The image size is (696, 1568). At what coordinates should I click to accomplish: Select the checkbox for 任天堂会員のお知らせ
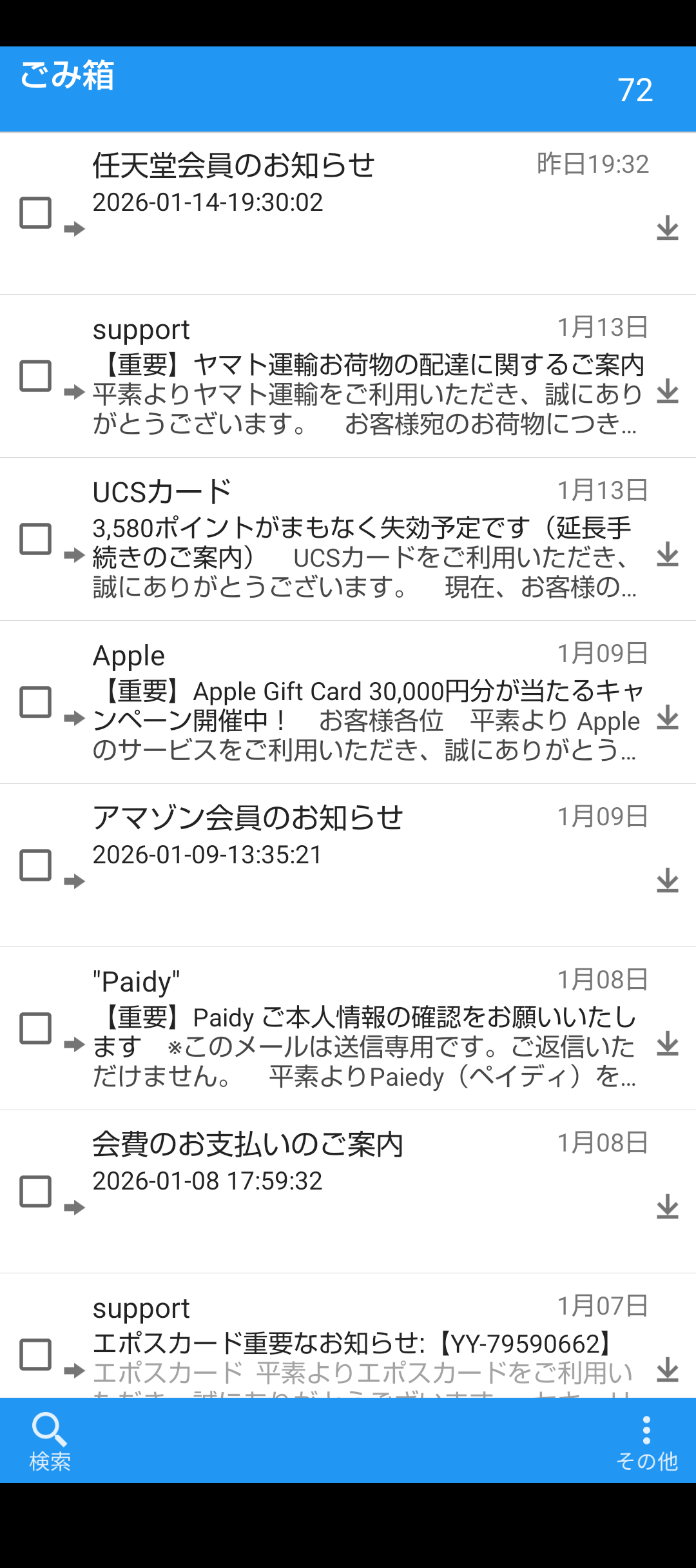click(35, 213)
